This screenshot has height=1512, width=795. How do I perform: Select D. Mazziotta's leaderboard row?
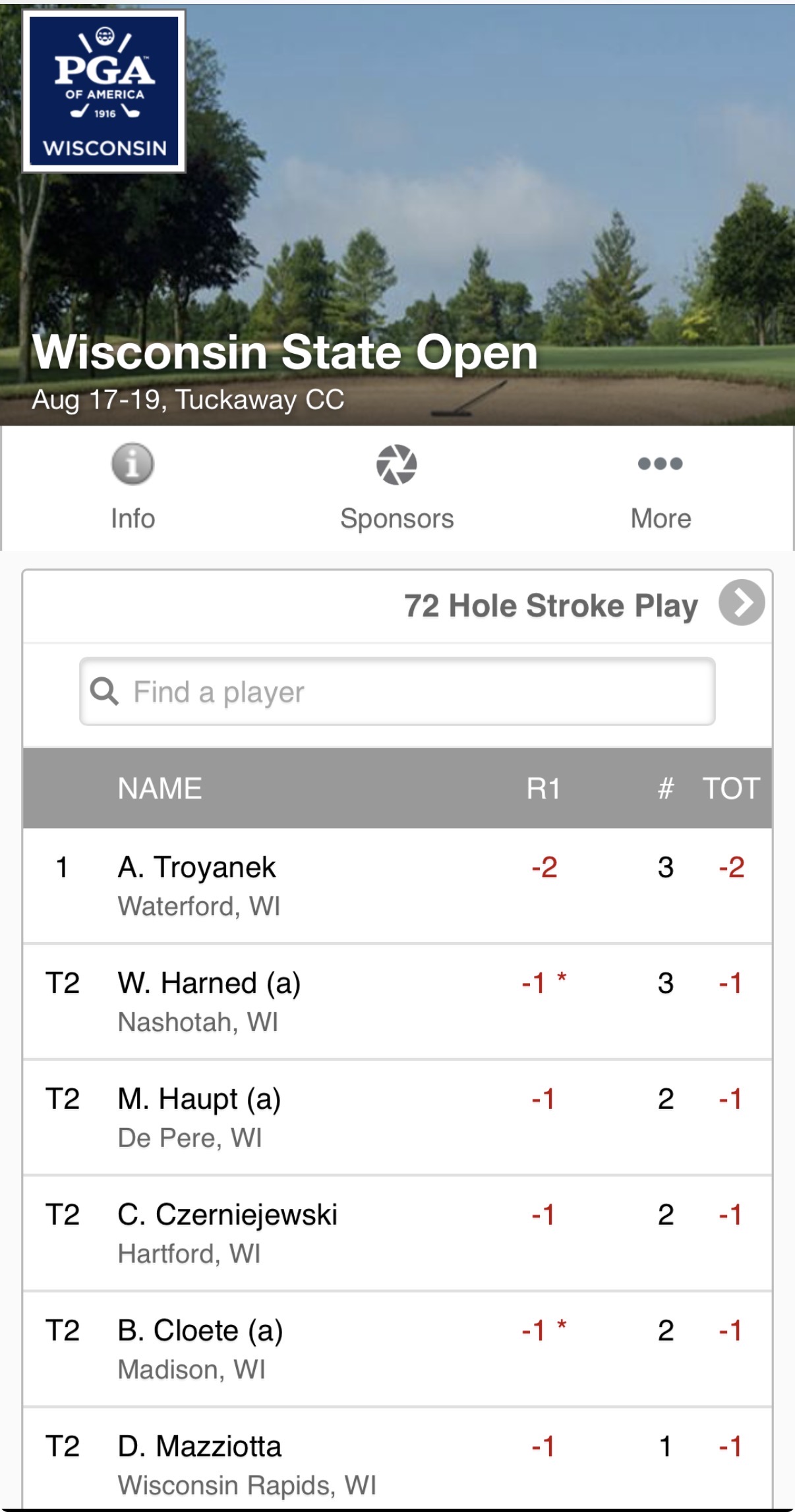pos(398,1459)
